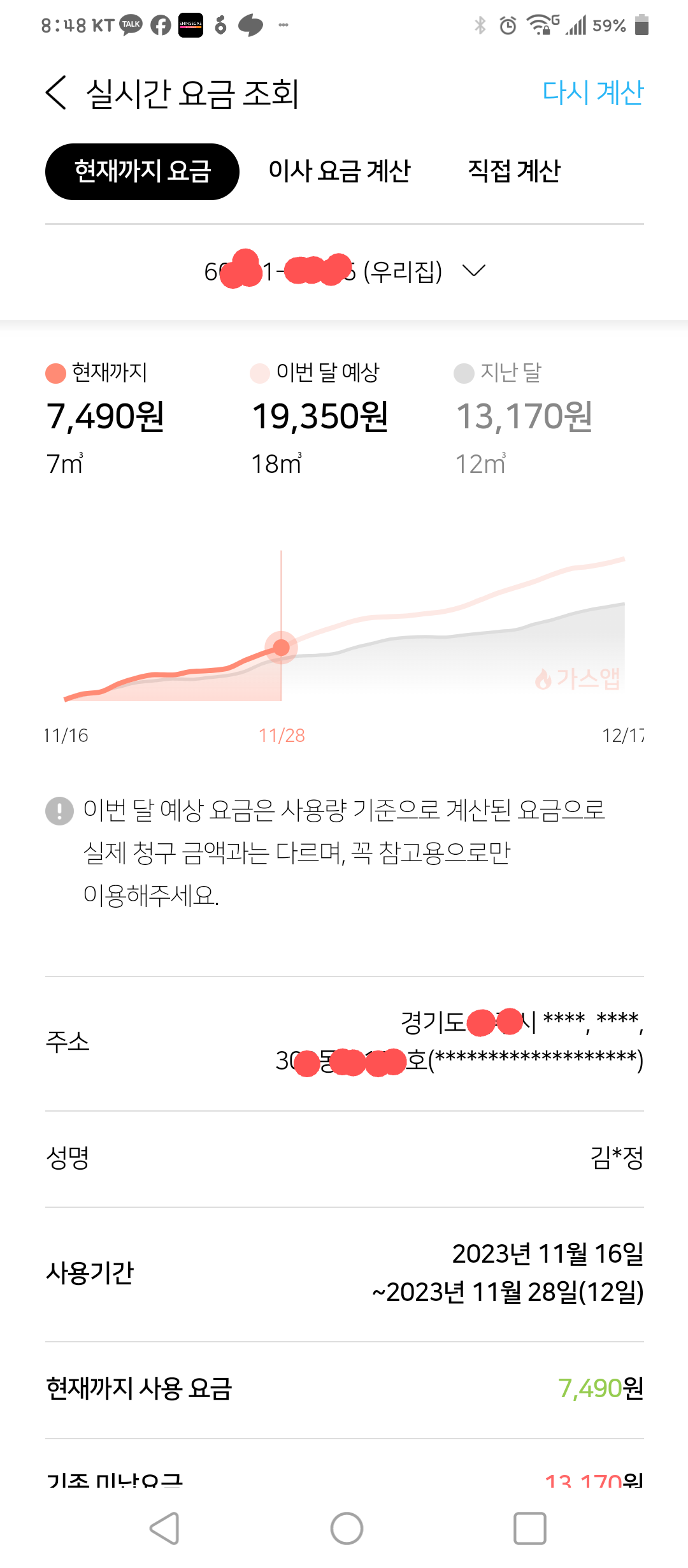Image resolution: width=688 pixels, height=1568 pixels.
Task: Select the 현재까지 요금 tab
Action: pos(142,171)
